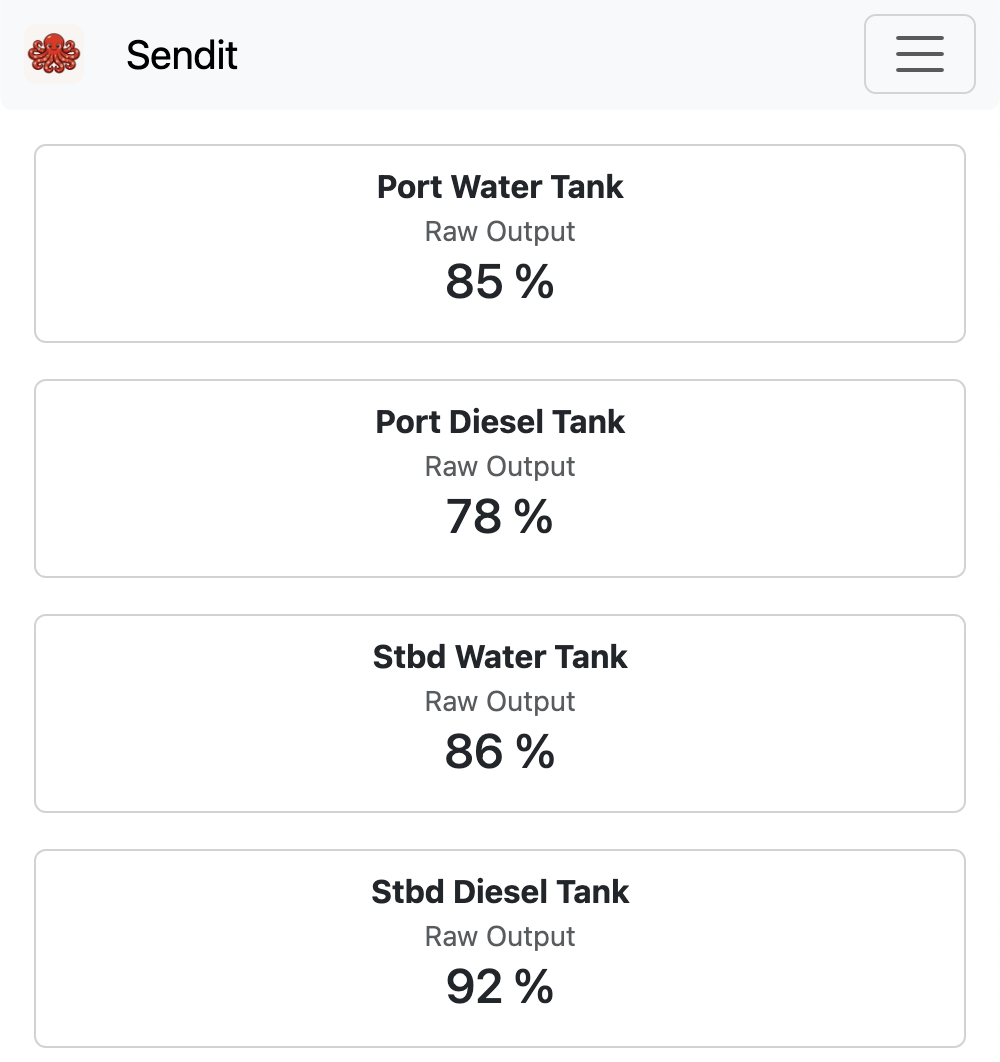Image resolution: width=1000 pixels, height=1062 pixels.
Task: Select the Sendit header bar
Action: coord(500,54)
